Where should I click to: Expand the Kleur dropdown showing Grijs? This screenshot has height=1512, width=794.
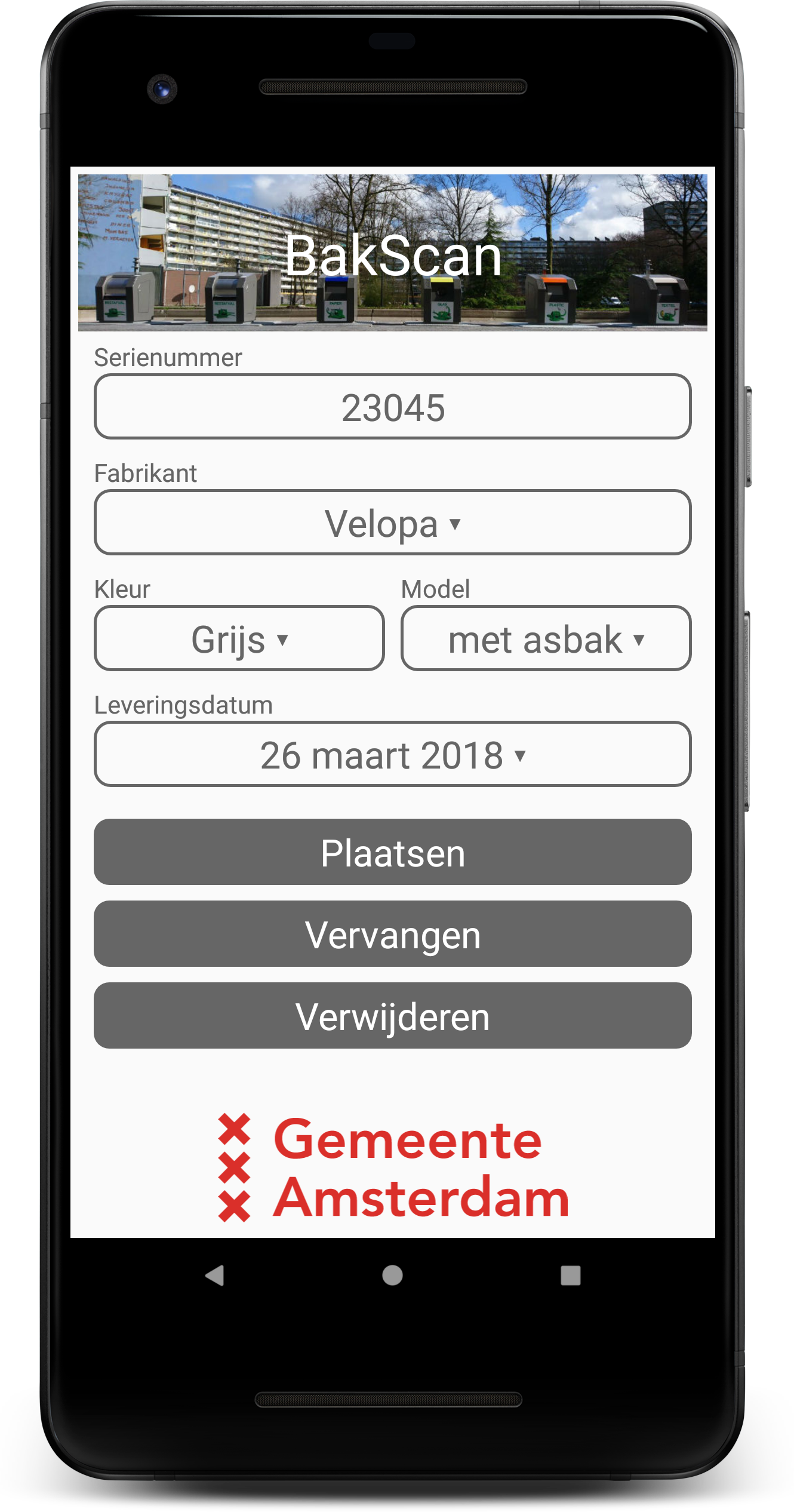pos(239,638)
